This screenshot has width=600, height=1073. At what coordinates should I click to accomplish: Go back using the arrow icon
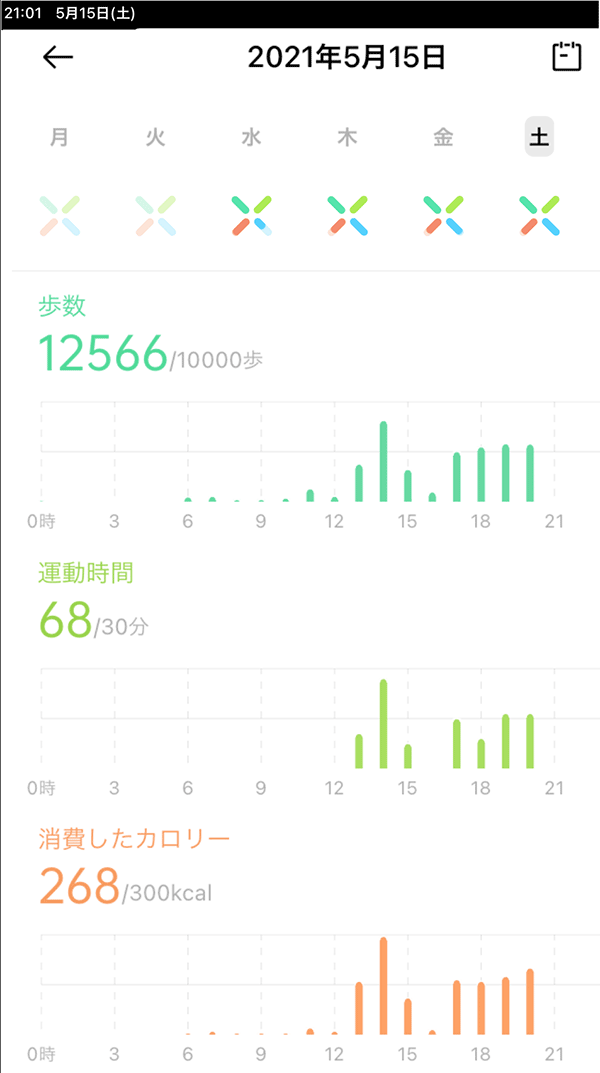58,57
